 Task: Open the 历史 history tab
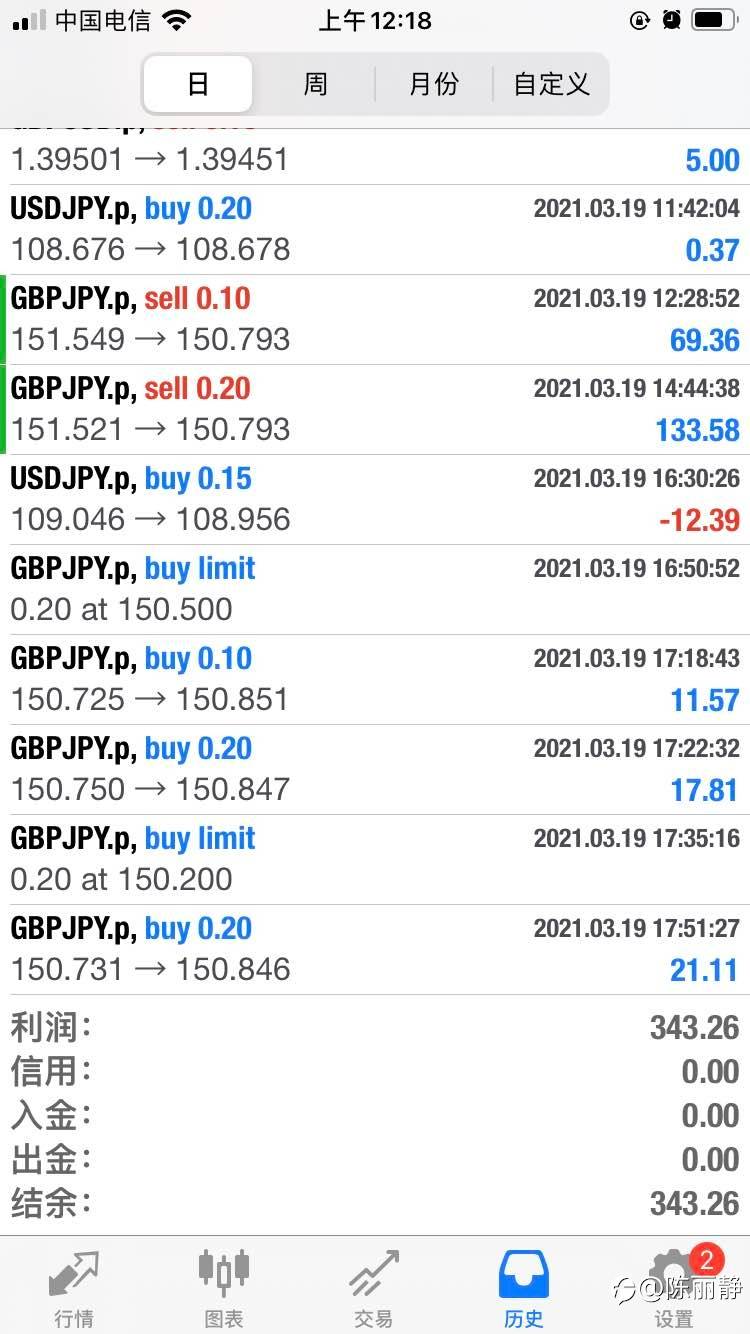[x=523, y=1288]
